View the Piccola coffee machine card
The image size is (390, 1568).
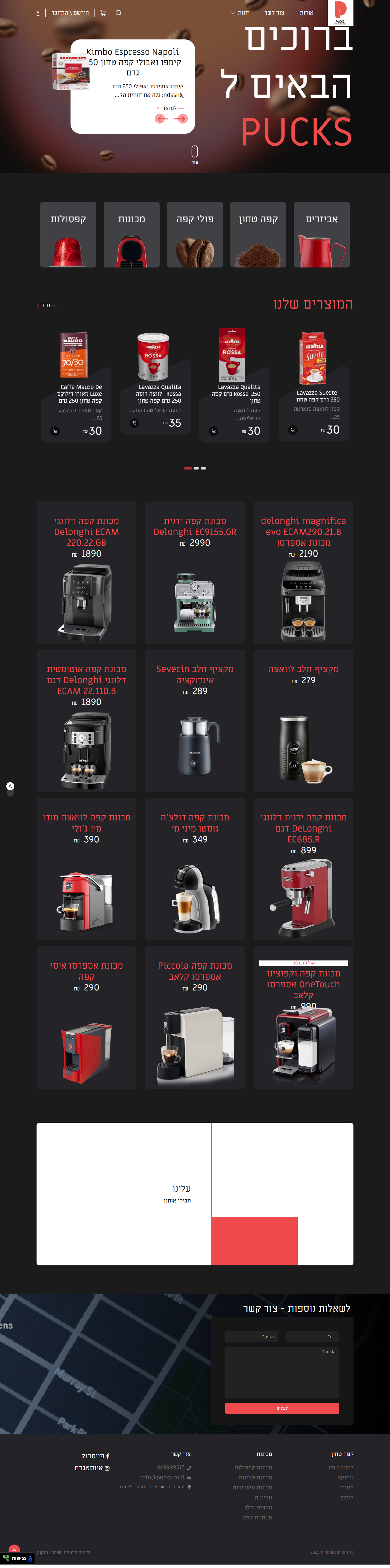195,1016
